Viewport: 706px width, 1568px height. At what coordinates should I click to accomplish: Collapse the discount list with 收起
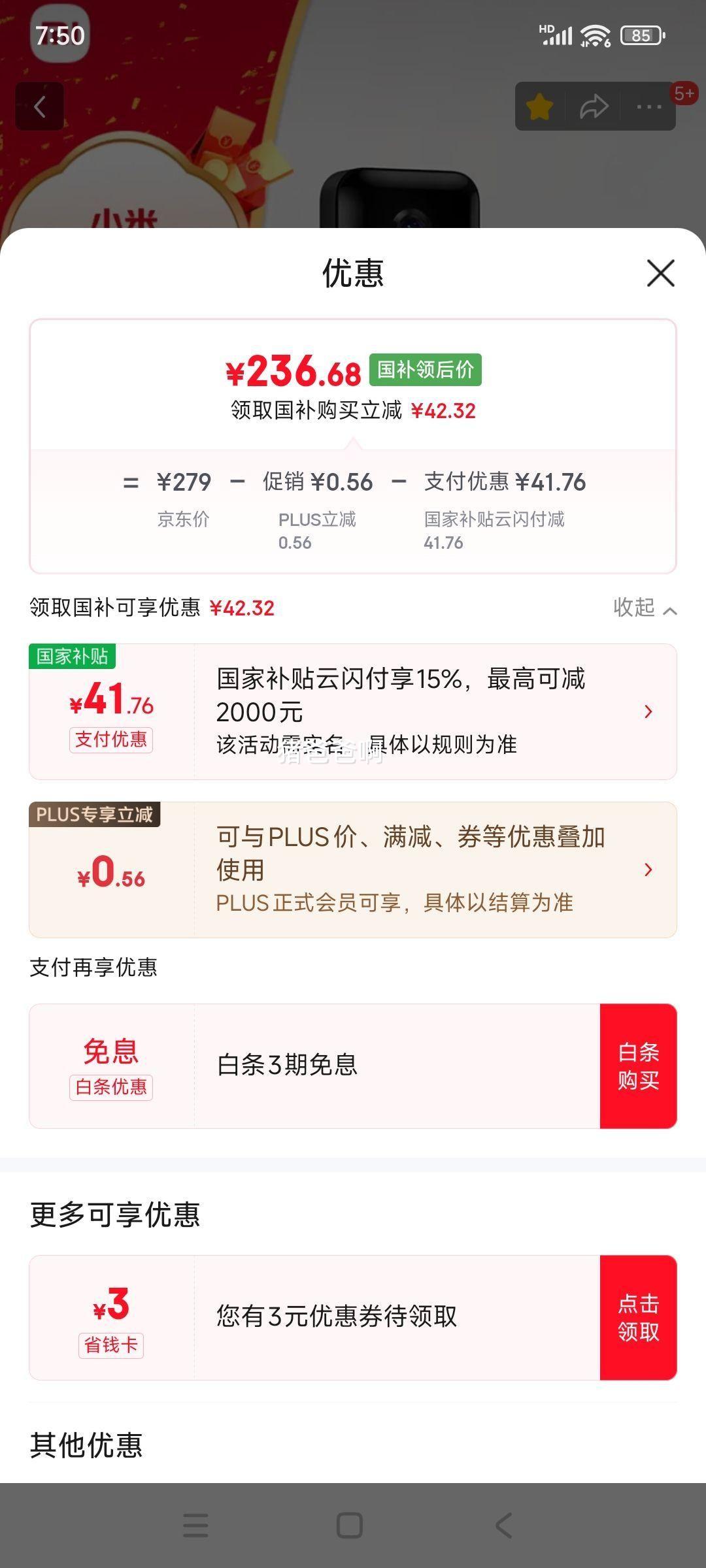coord(644,608)
